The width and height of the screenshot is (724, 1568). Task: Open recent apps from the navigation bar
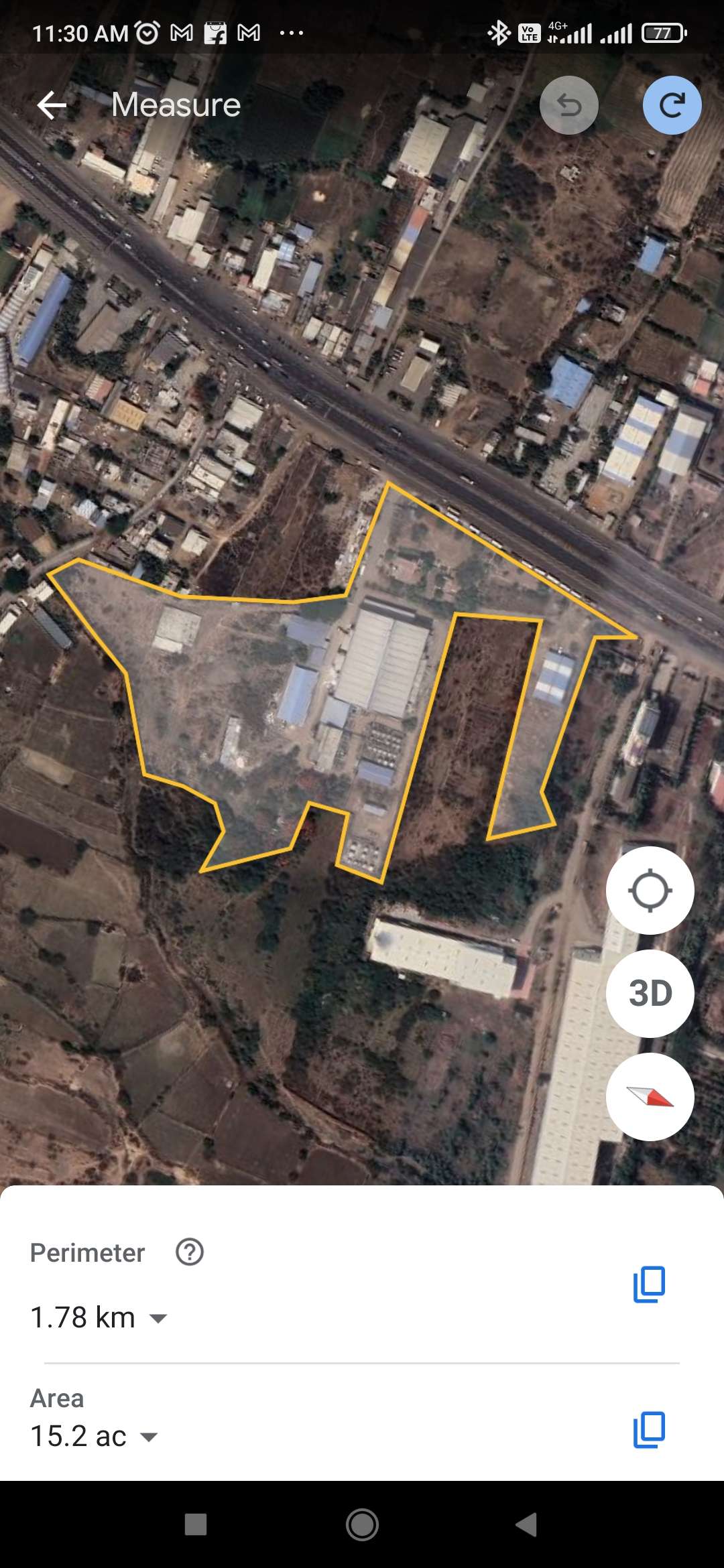coord(196,1524)
